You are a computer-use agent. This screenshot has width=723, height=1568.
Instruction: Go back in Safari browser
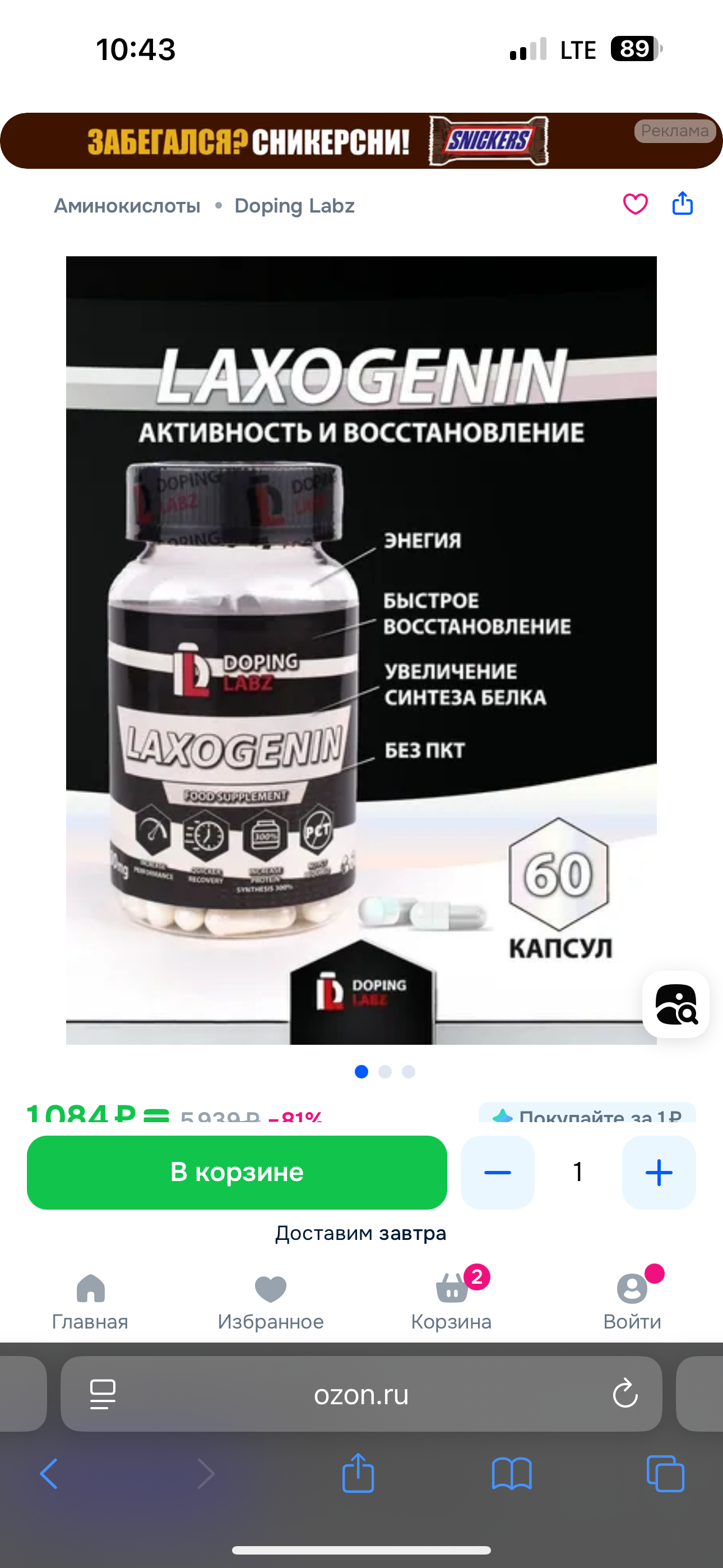(x=49, y=1474)
